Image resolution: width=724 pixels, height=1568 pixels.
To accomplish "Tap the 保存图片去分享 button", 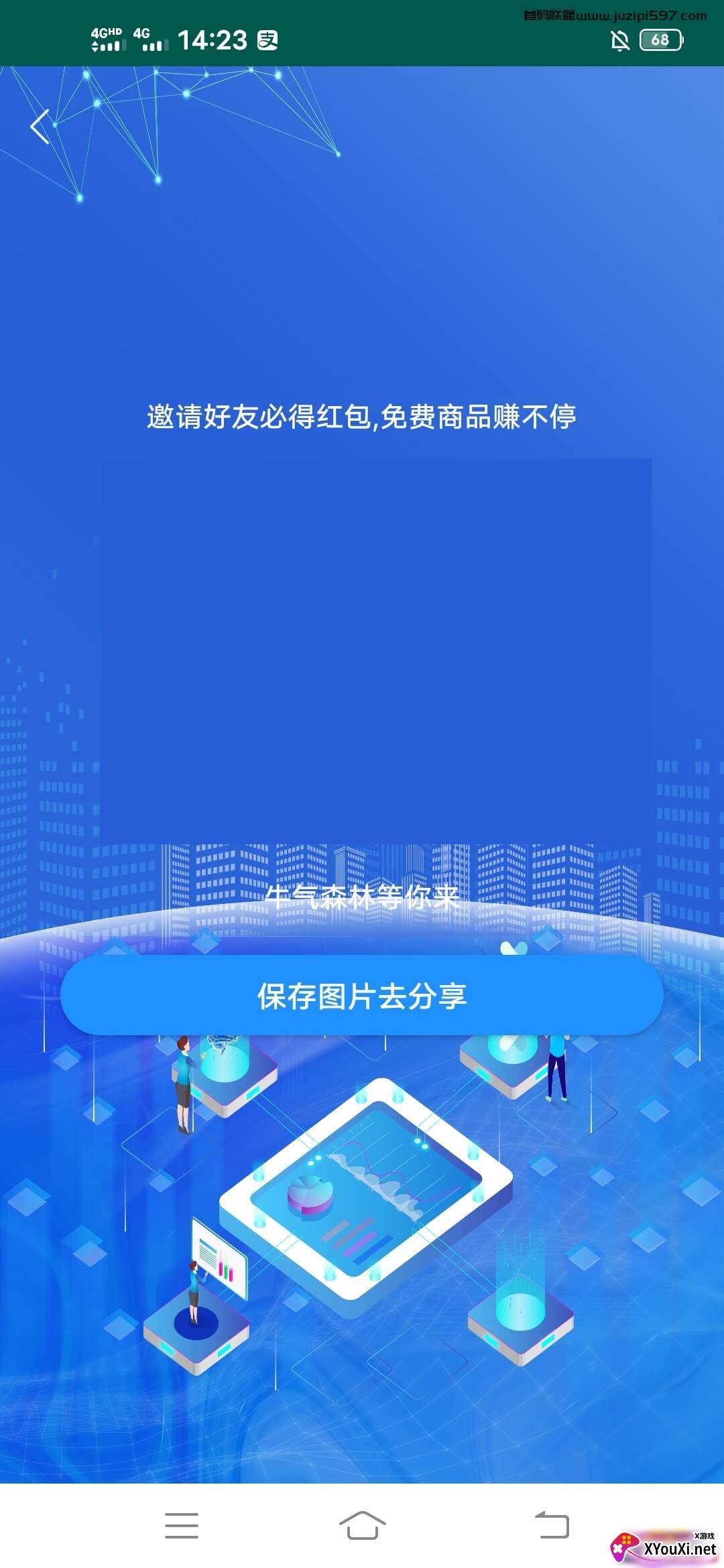I will pyautogui.click(x=362, y=996).
